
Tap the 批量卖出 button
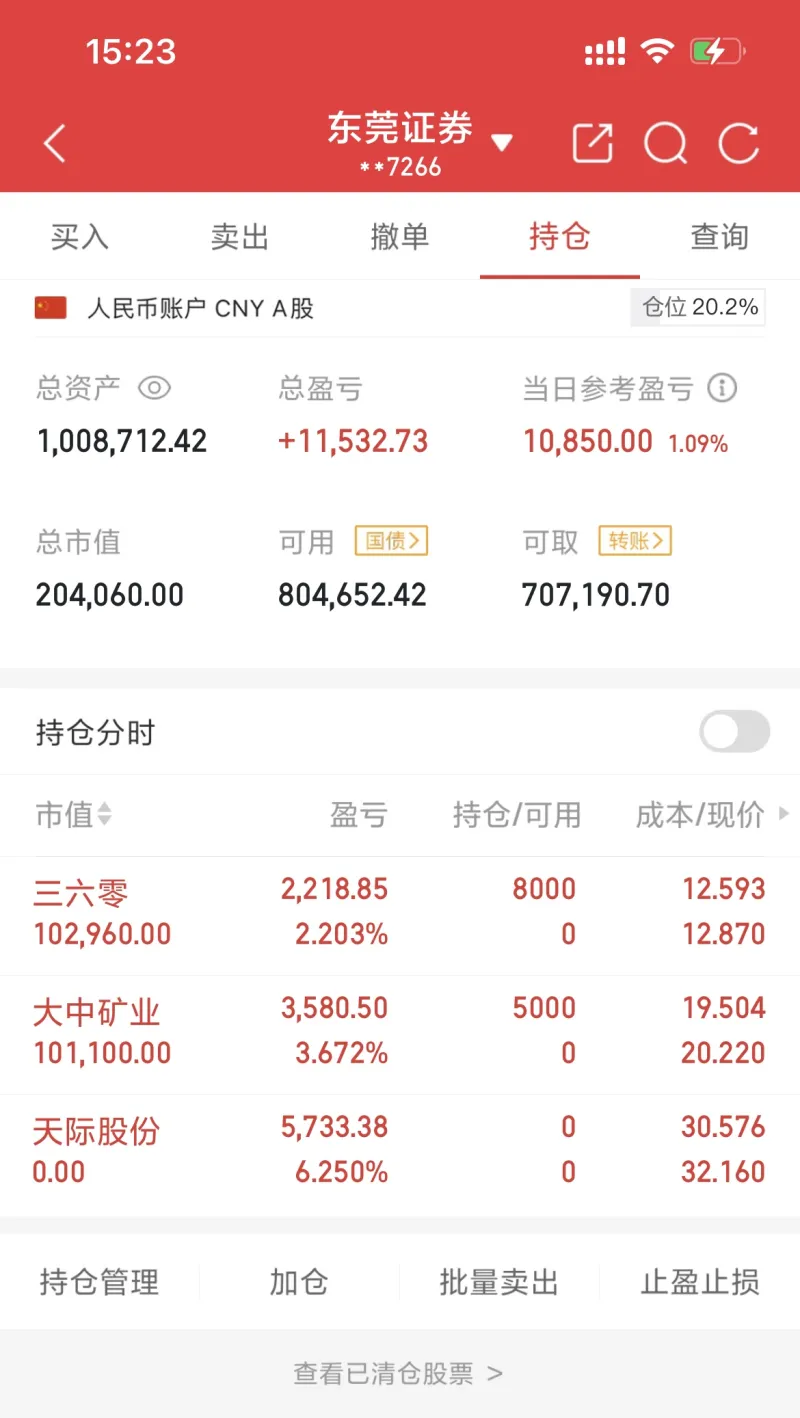pyautogui.click(x=499, y=1282)
